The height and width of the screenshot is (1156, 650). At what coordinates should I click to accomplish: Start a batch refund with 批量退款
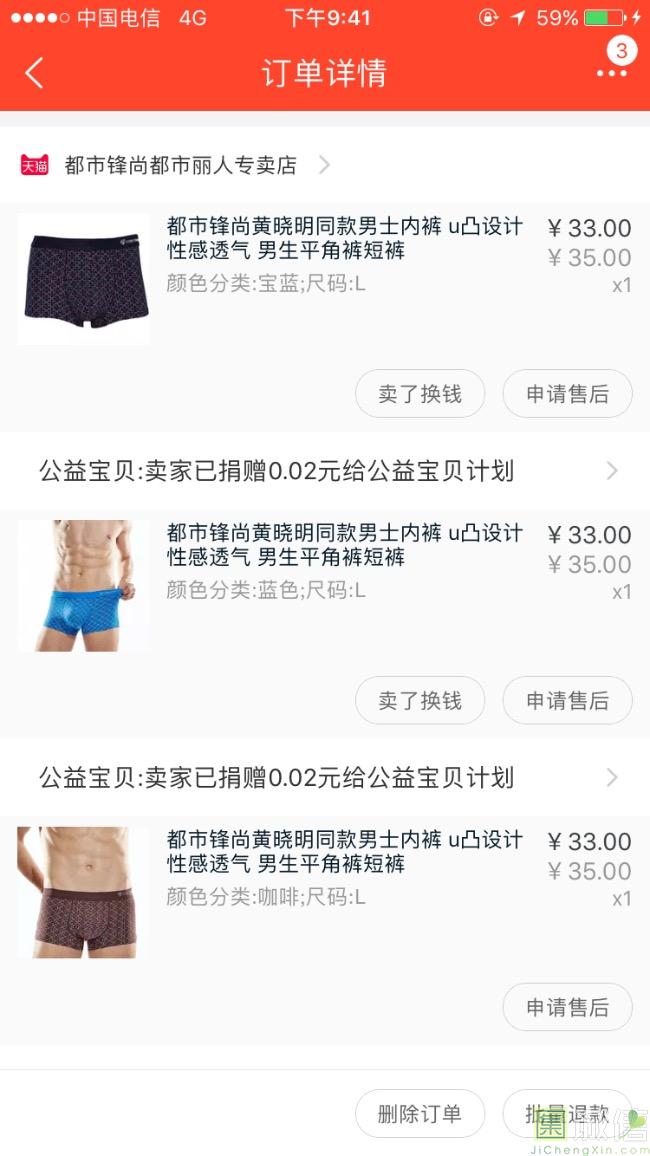(x=567, y=1114)
